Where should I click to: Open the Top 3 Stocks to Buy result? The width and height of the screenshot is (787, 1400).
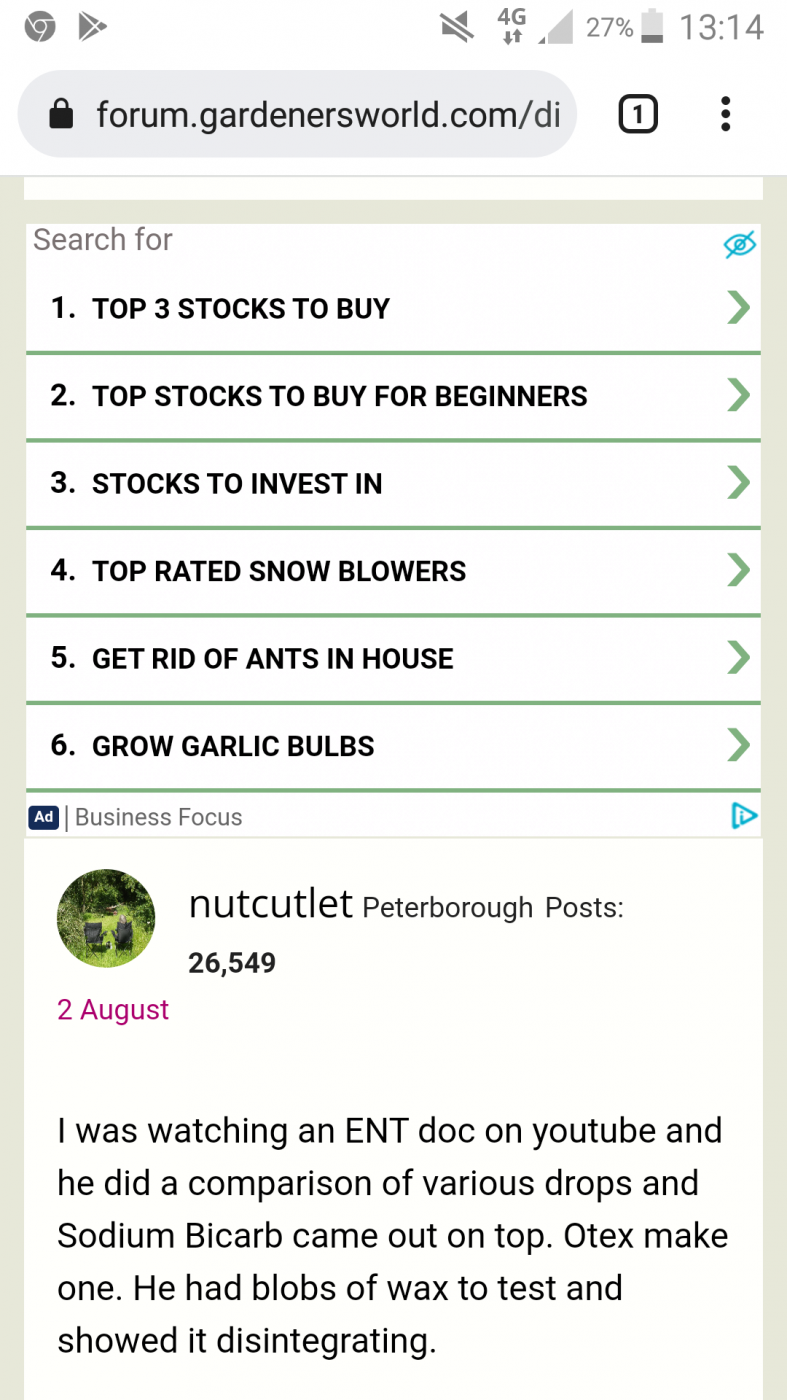(x=392, y=308)
